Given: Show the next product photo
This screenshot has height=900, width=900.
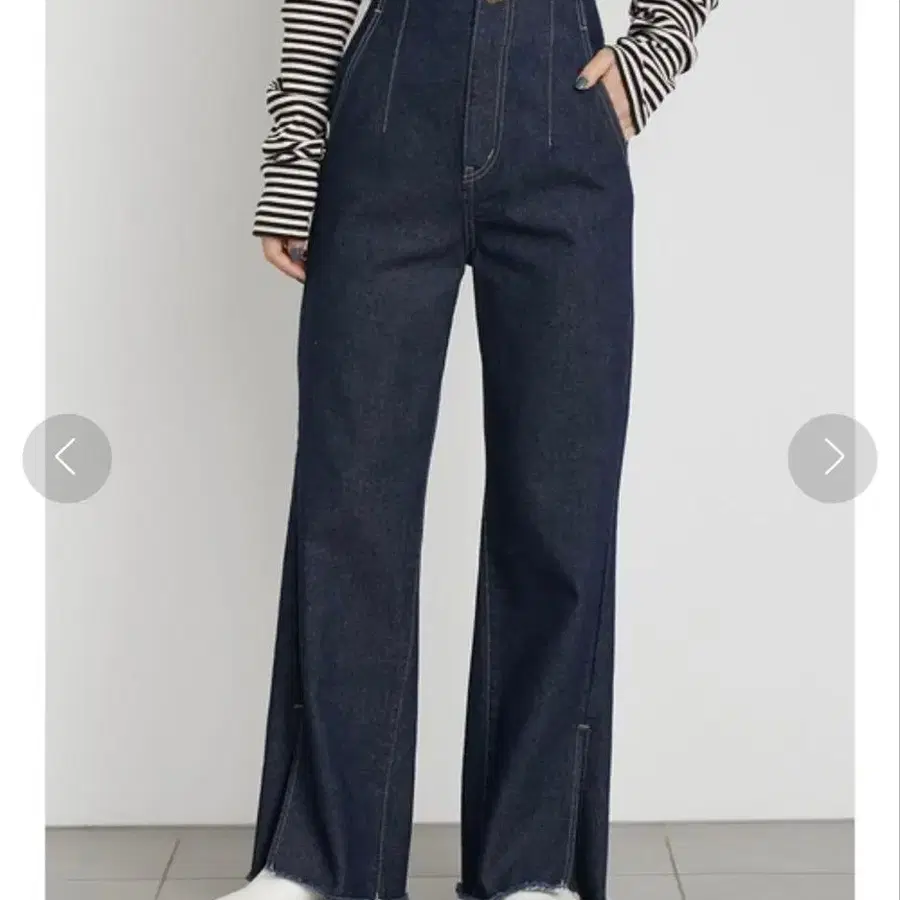Looking at the screenshot, I should pos(832,458).
